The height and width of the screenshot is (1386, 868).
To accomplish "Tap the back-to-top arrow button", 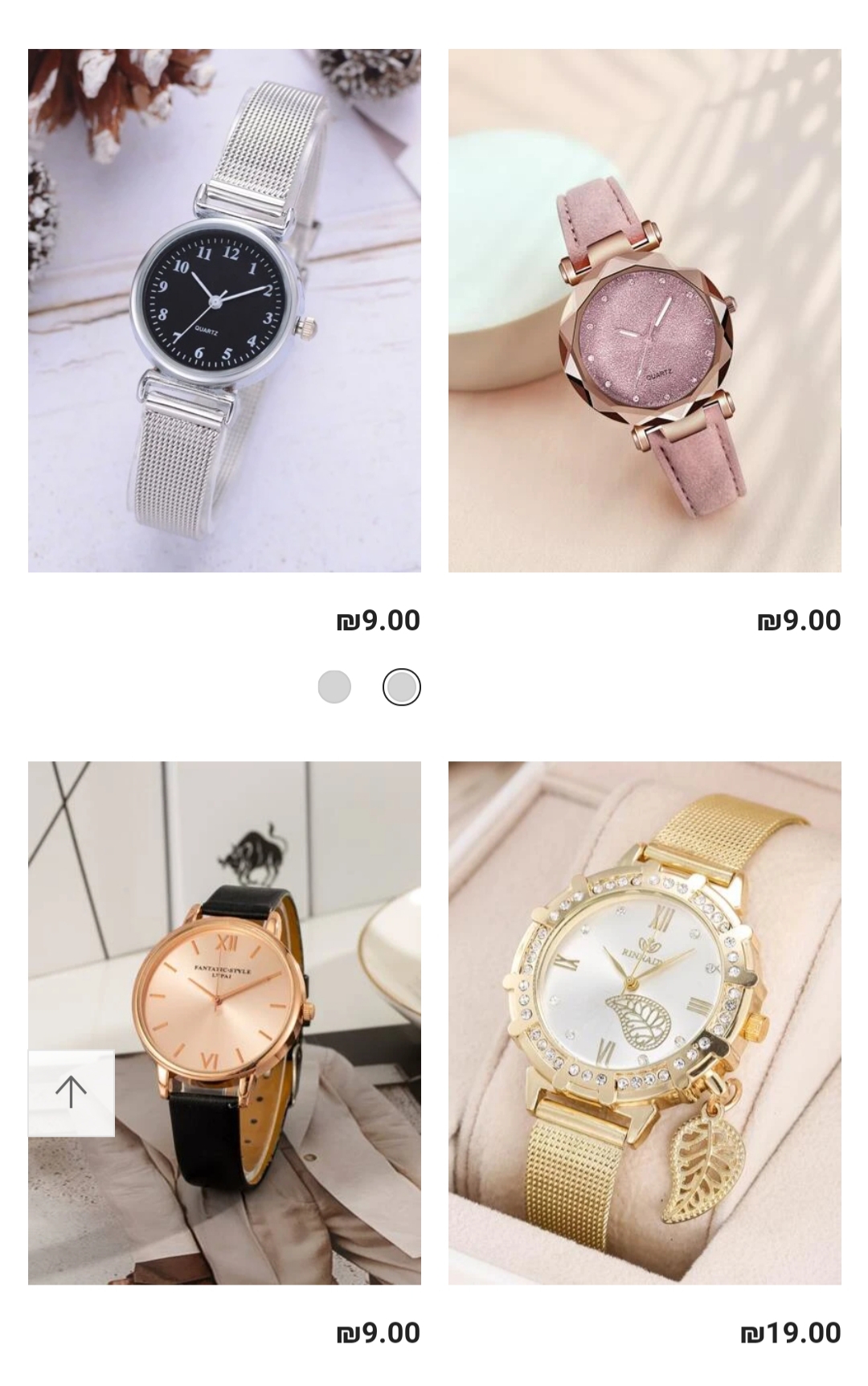I will (72, 1093).
